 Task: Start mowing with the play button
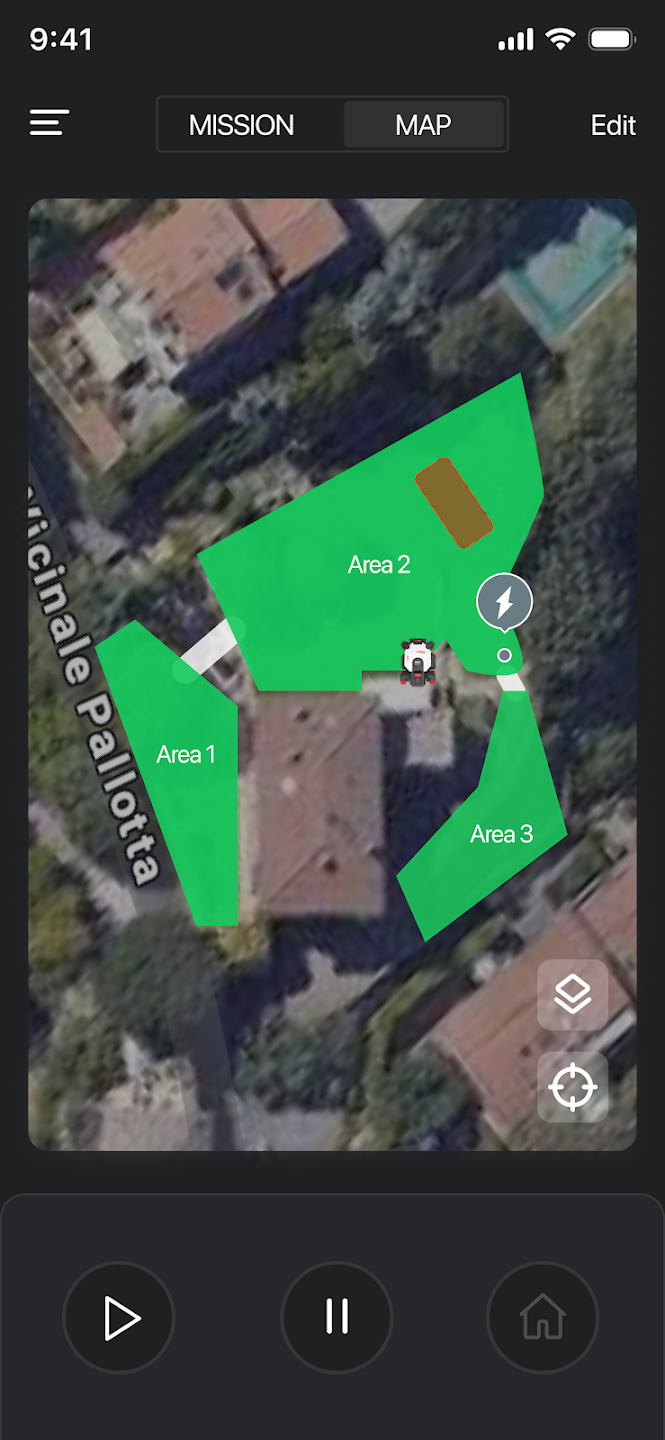point(119,1317)
